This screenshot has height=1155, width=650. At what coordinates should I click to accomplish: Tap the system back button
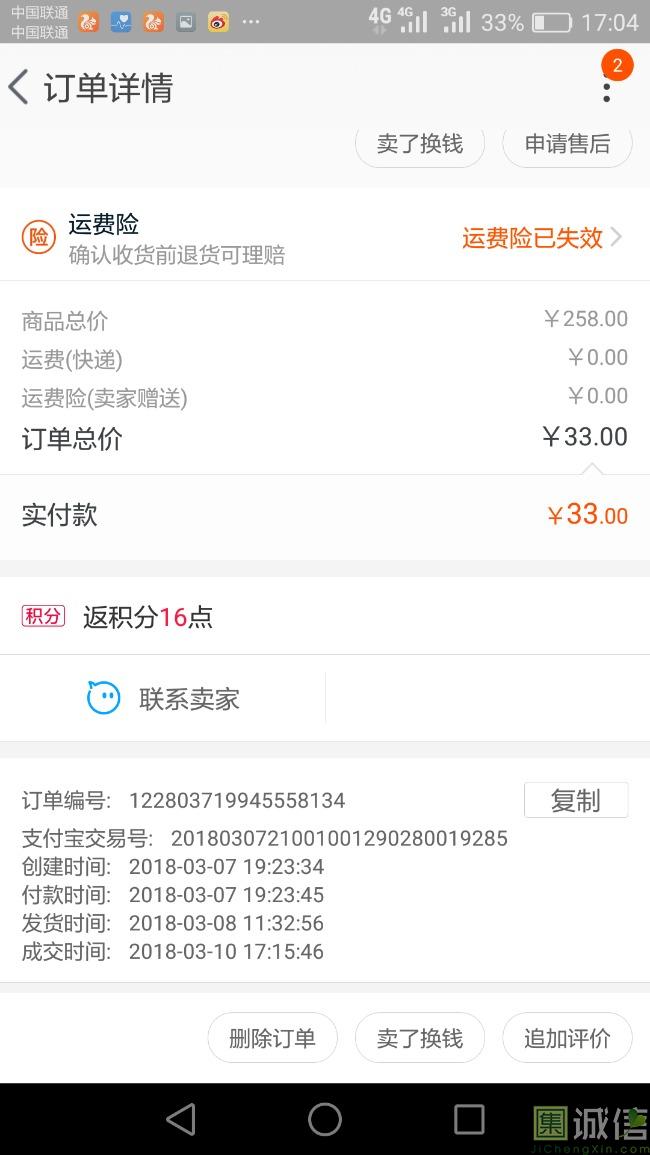[x=181, y=1119]
